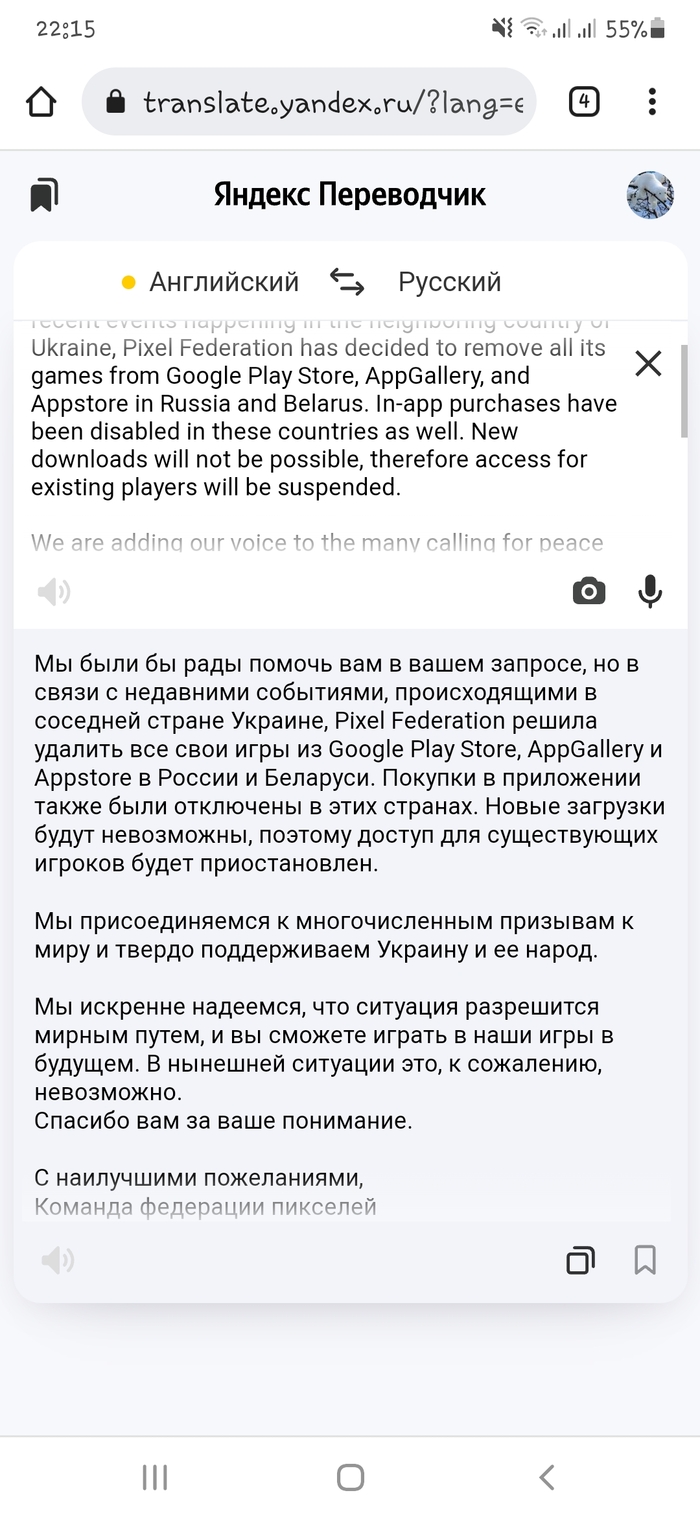The image size is (700, 1517).
Task: Translate text from a photo
Action: (589, 592)
